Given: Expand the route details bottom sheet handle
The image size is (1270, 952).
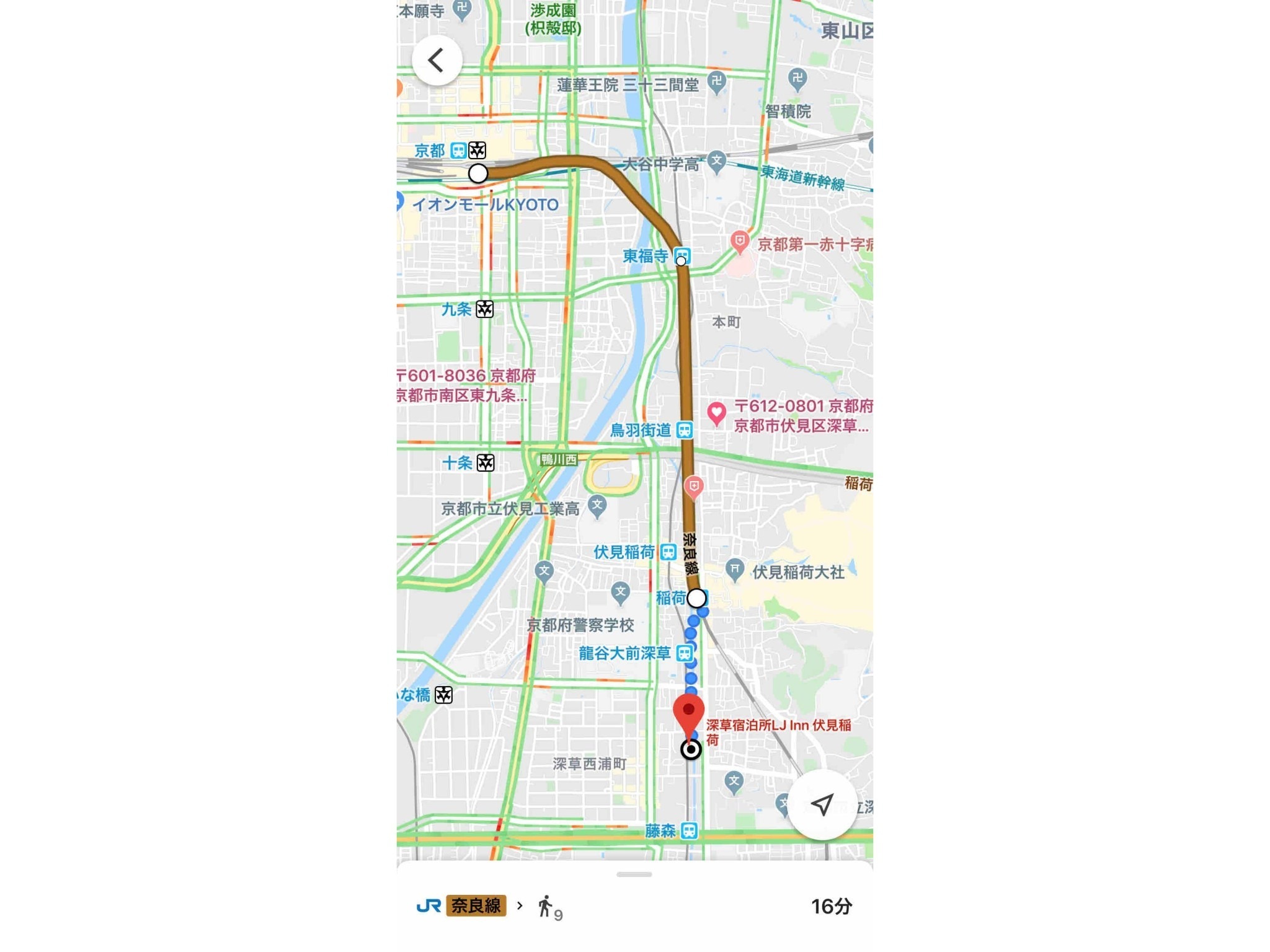Looking at the screenshot, I should coord(634,875).
